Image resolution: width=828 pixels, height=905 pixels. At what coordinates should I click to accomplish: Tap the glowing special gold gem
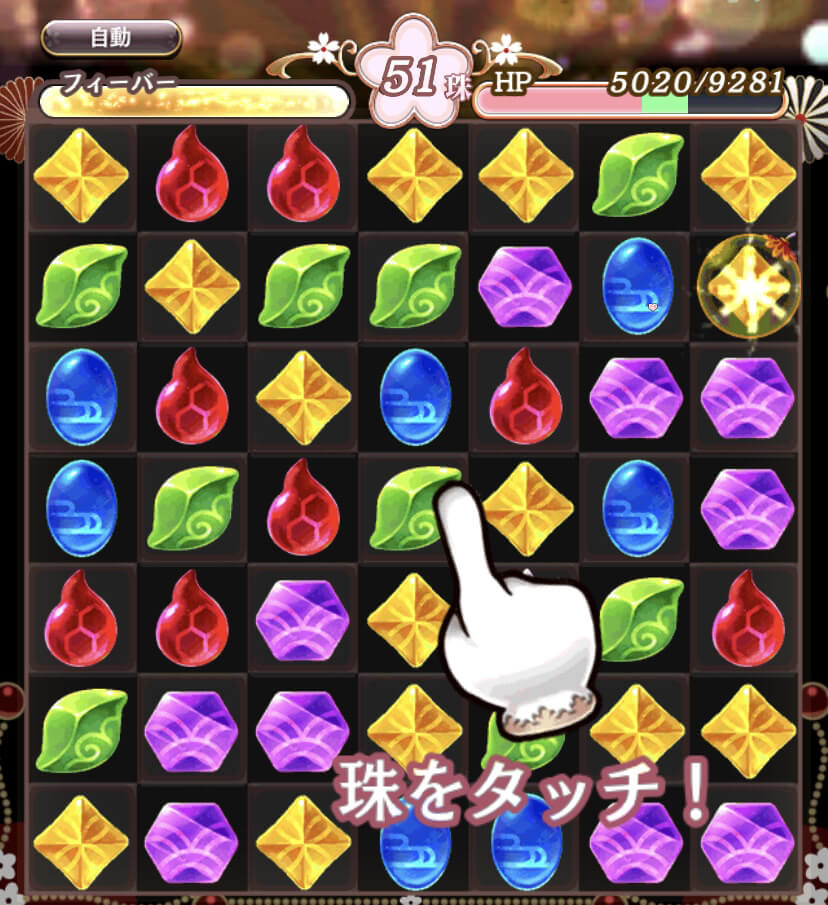(x=747, y=287)
